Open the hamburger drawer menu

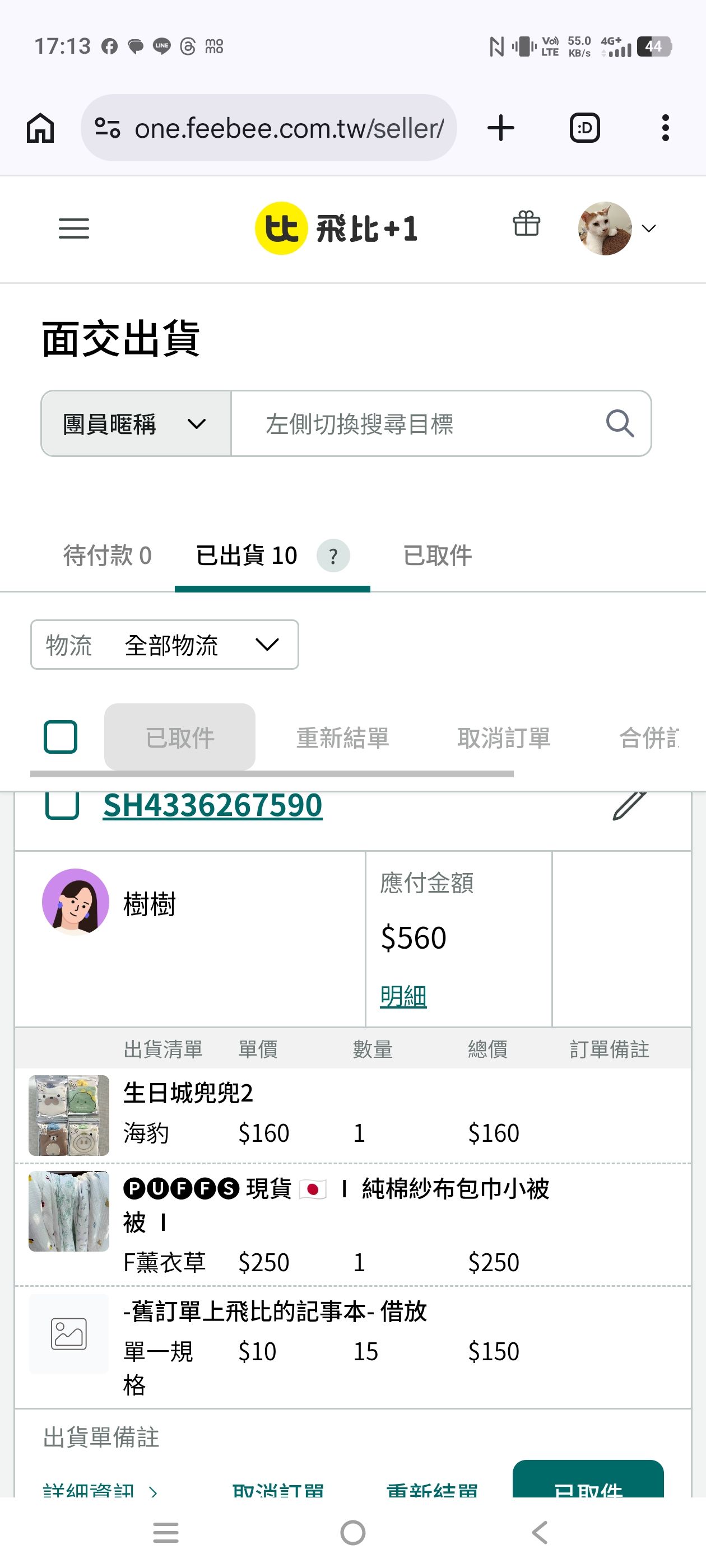(x=74, y=228)
